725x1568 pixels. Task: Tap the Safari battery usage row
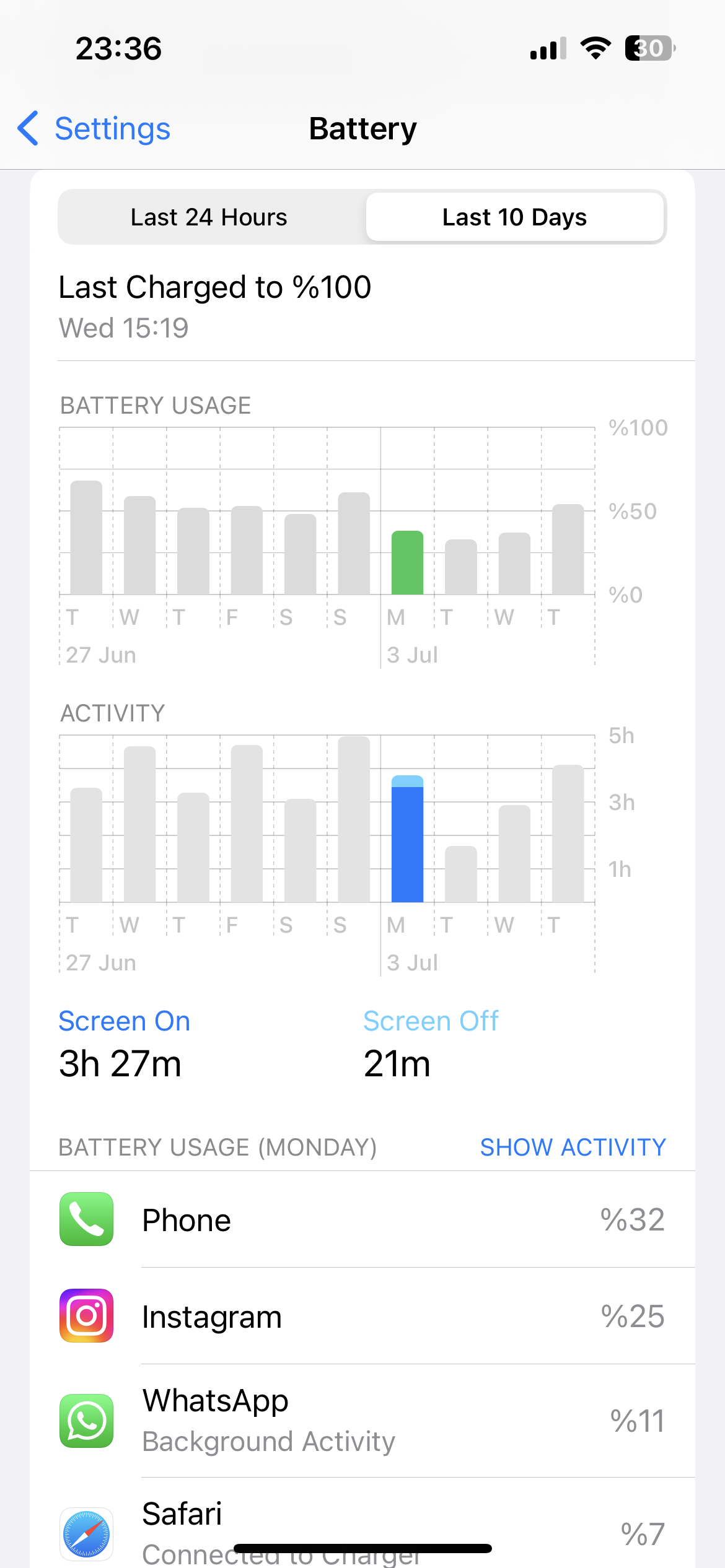[362, 1523]
